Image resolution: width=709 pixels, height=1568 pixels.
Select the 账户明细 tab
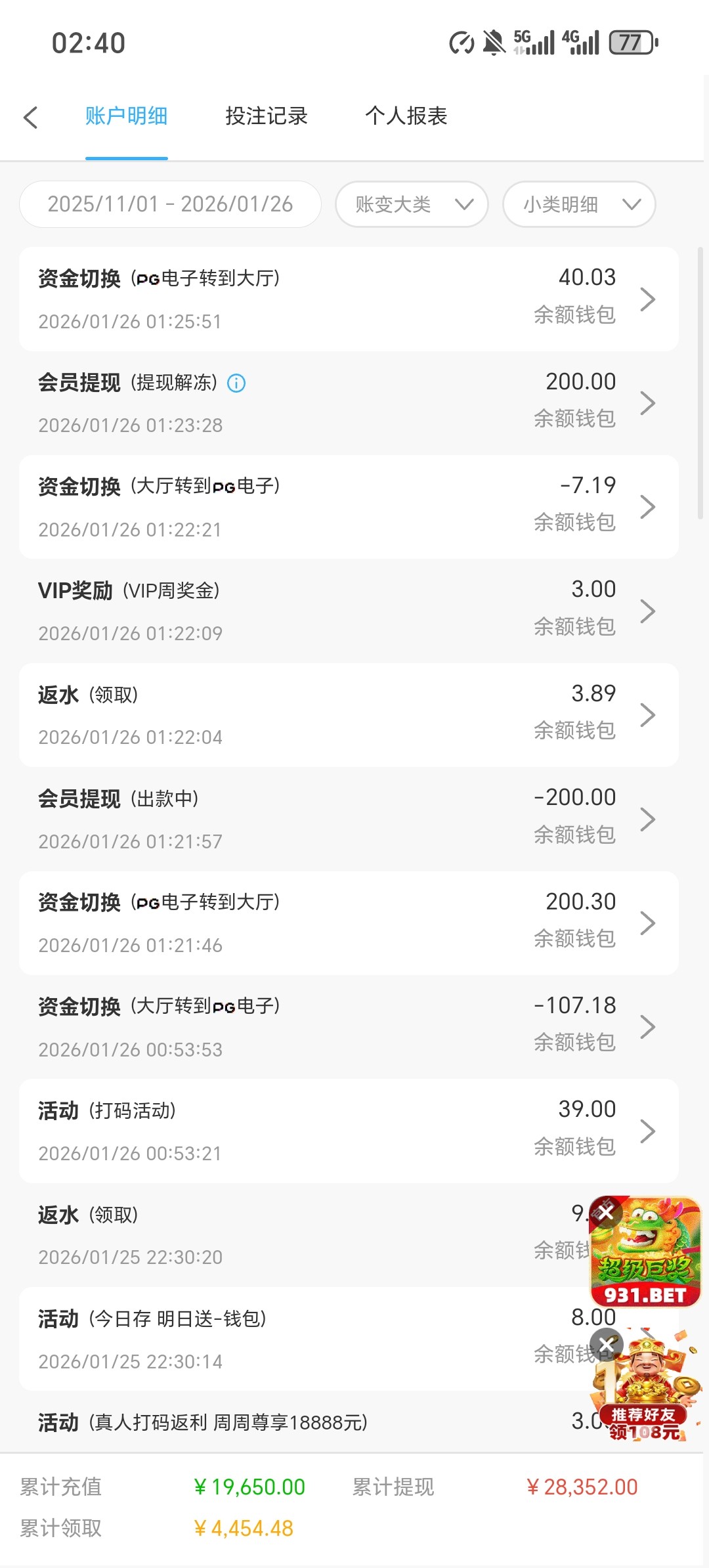[126, 116]
